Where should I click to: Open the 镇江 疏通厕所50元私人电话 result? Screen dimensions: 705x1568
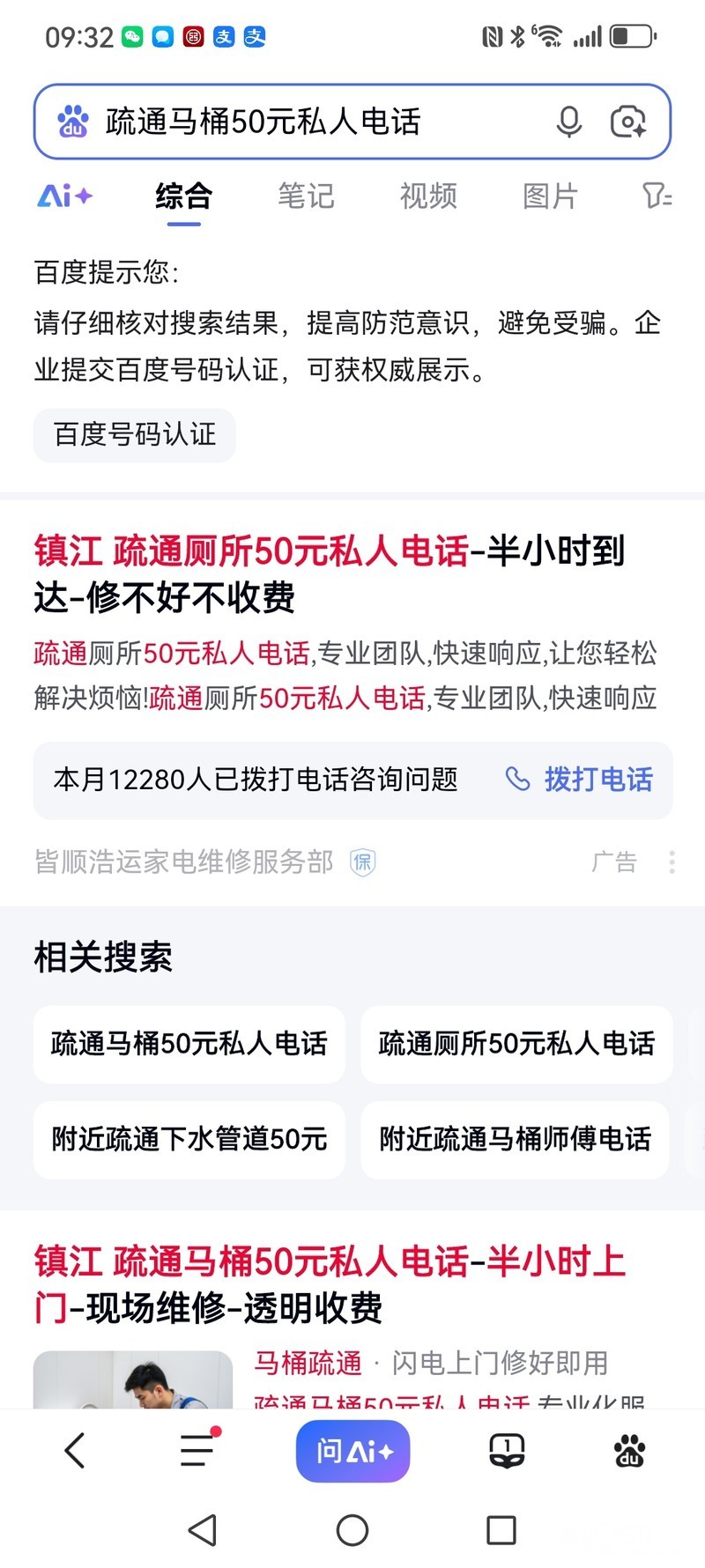coord(329,573)
